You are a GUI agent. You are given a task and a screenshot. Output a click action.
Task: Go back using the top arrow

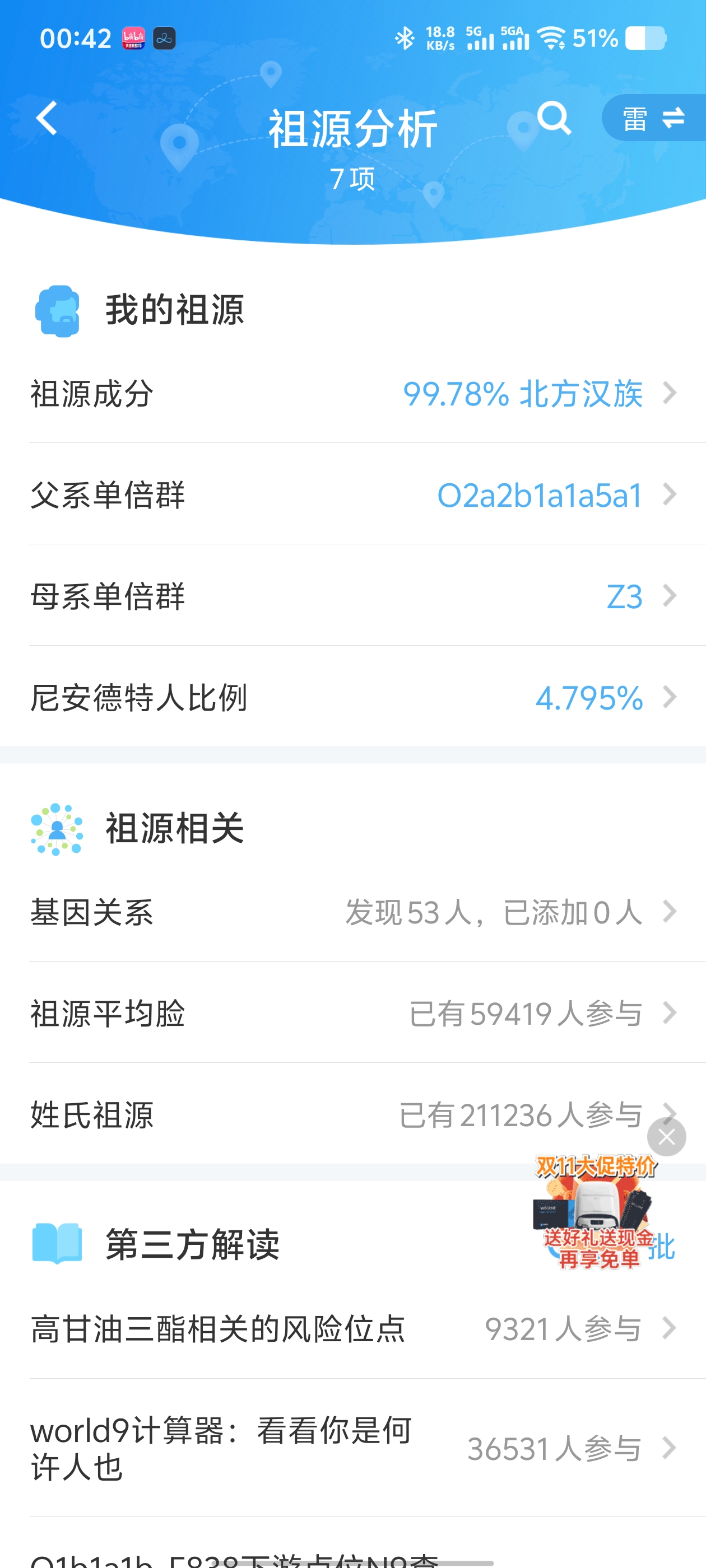[x=47, y=118]
